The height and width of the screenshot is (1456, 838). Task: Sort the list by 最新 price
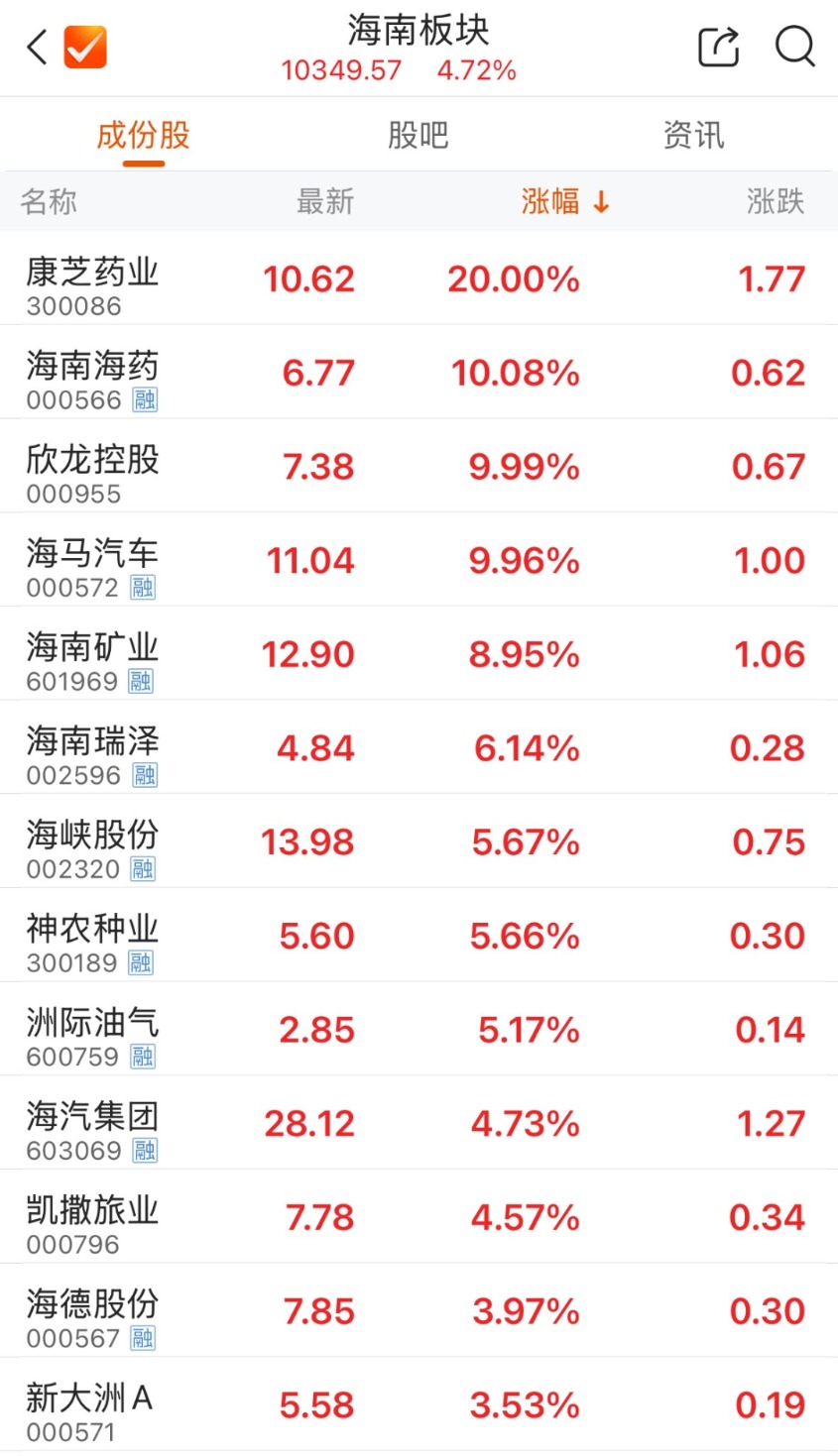[325, 202]
